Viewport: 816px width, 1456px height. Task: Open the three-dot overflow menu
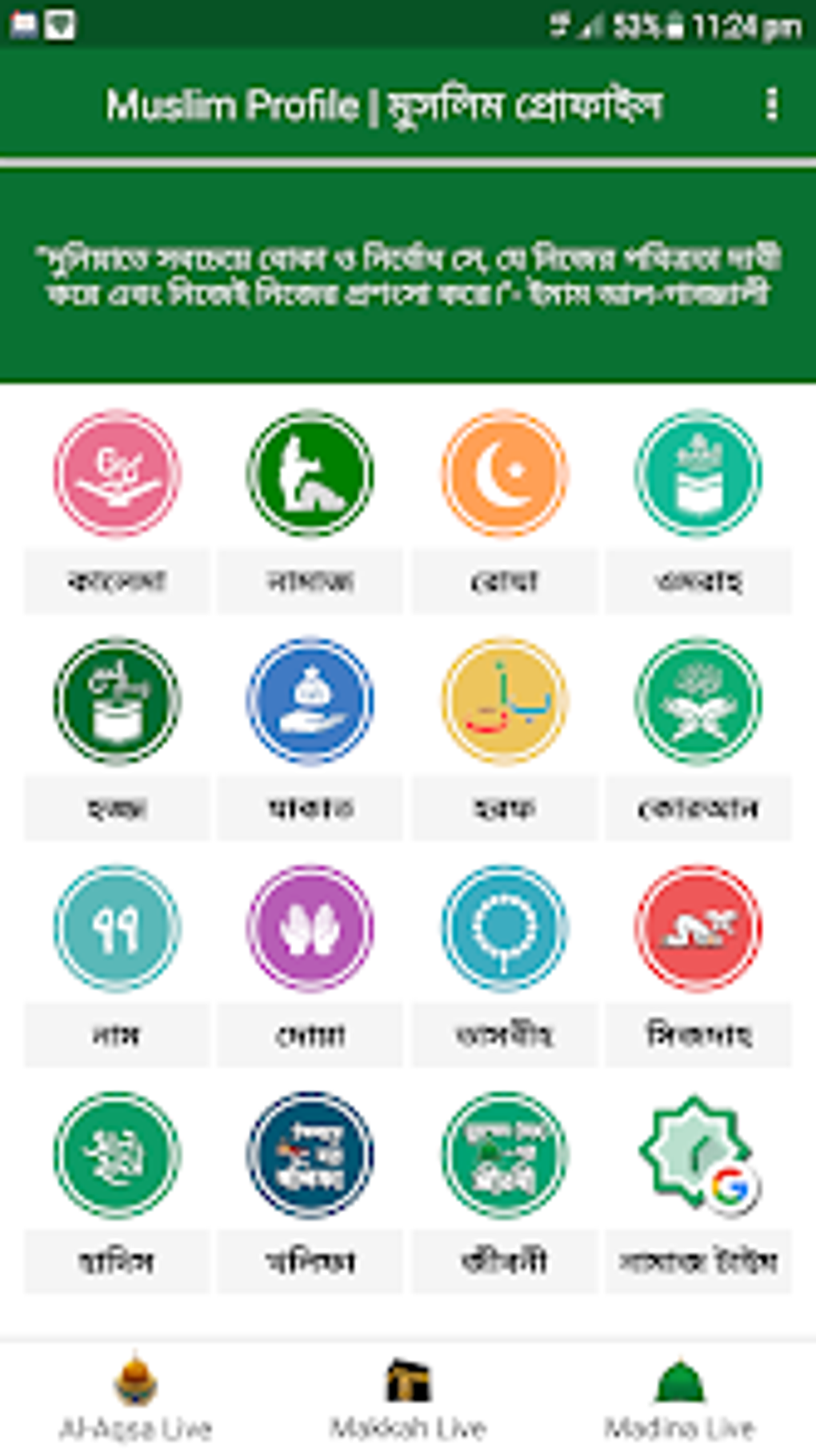tap(771, 105)
